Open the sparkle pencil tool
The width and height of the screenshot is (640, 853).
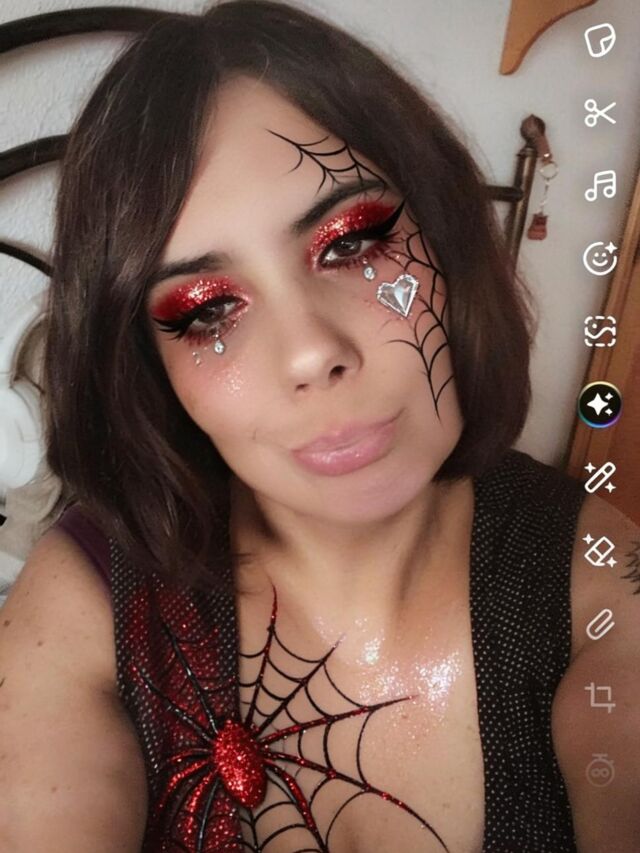click(600, 478)
